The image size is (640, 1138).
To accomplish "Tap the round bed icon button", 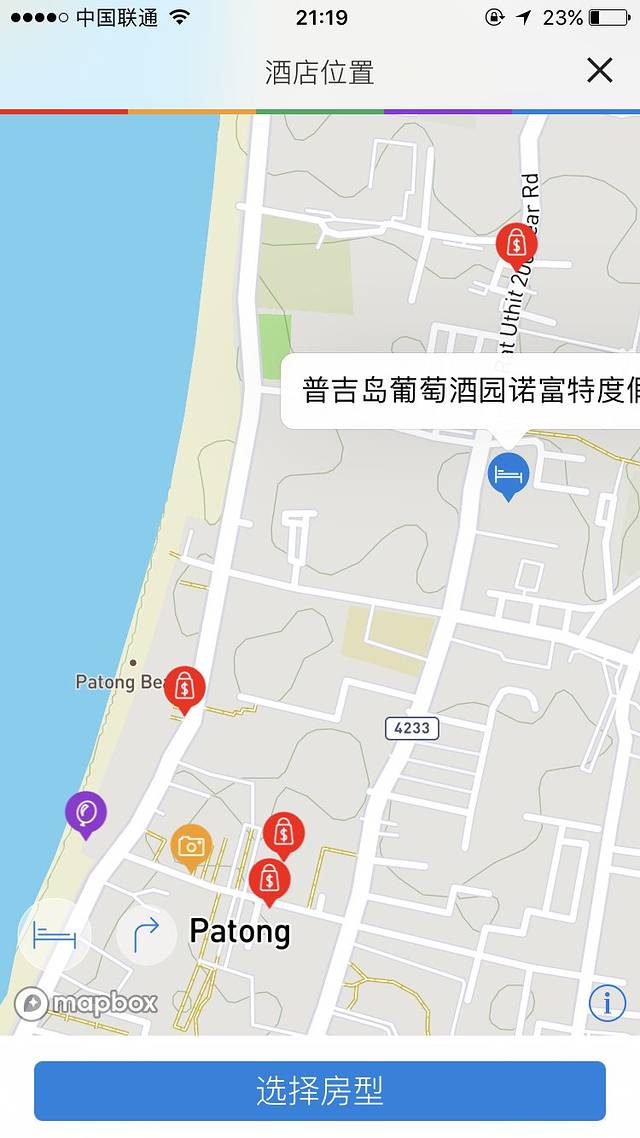I will [x=55, y=936].
